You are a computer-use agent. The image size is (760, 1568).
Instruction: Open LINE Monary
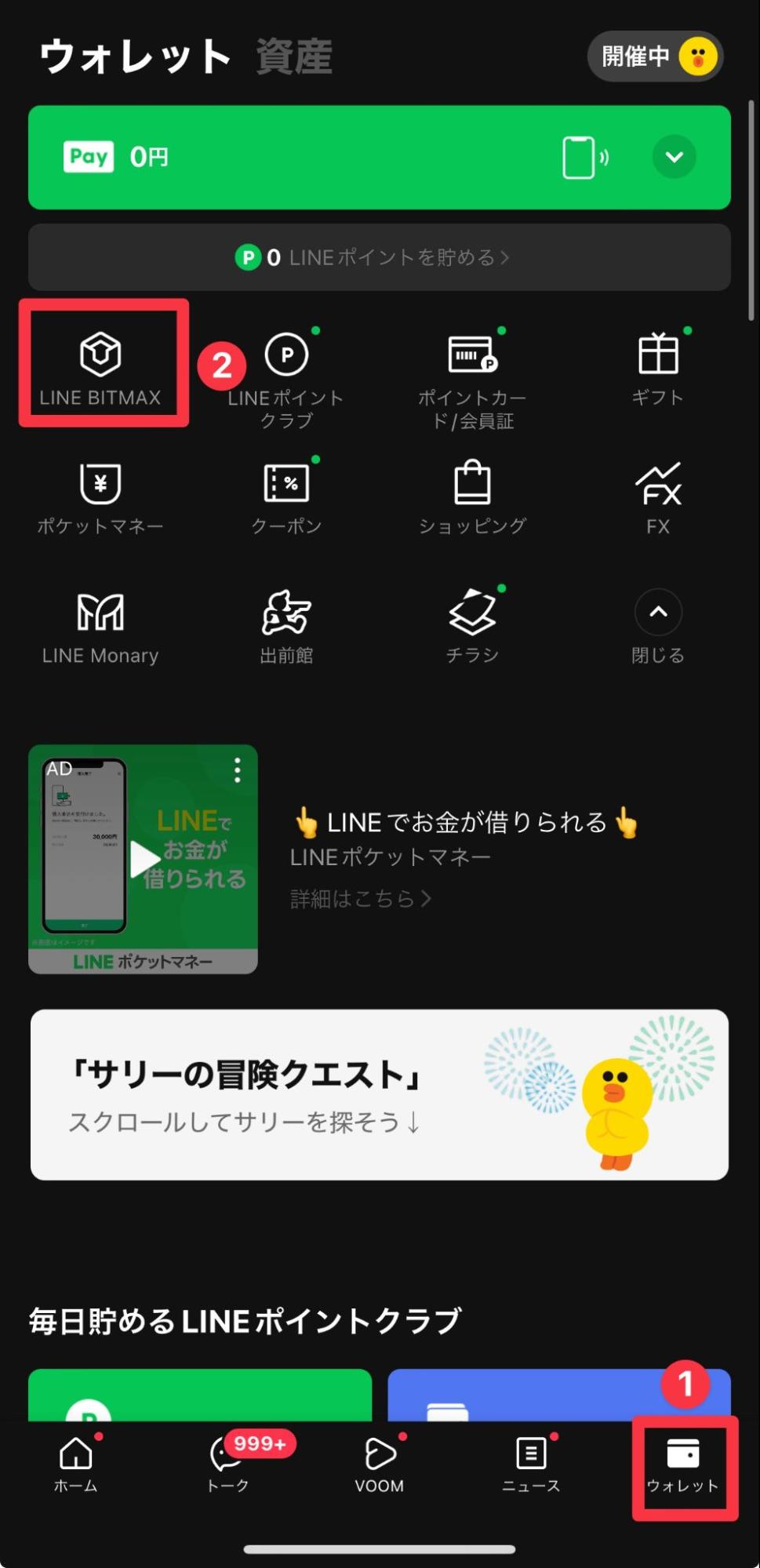tap(100, 625)
